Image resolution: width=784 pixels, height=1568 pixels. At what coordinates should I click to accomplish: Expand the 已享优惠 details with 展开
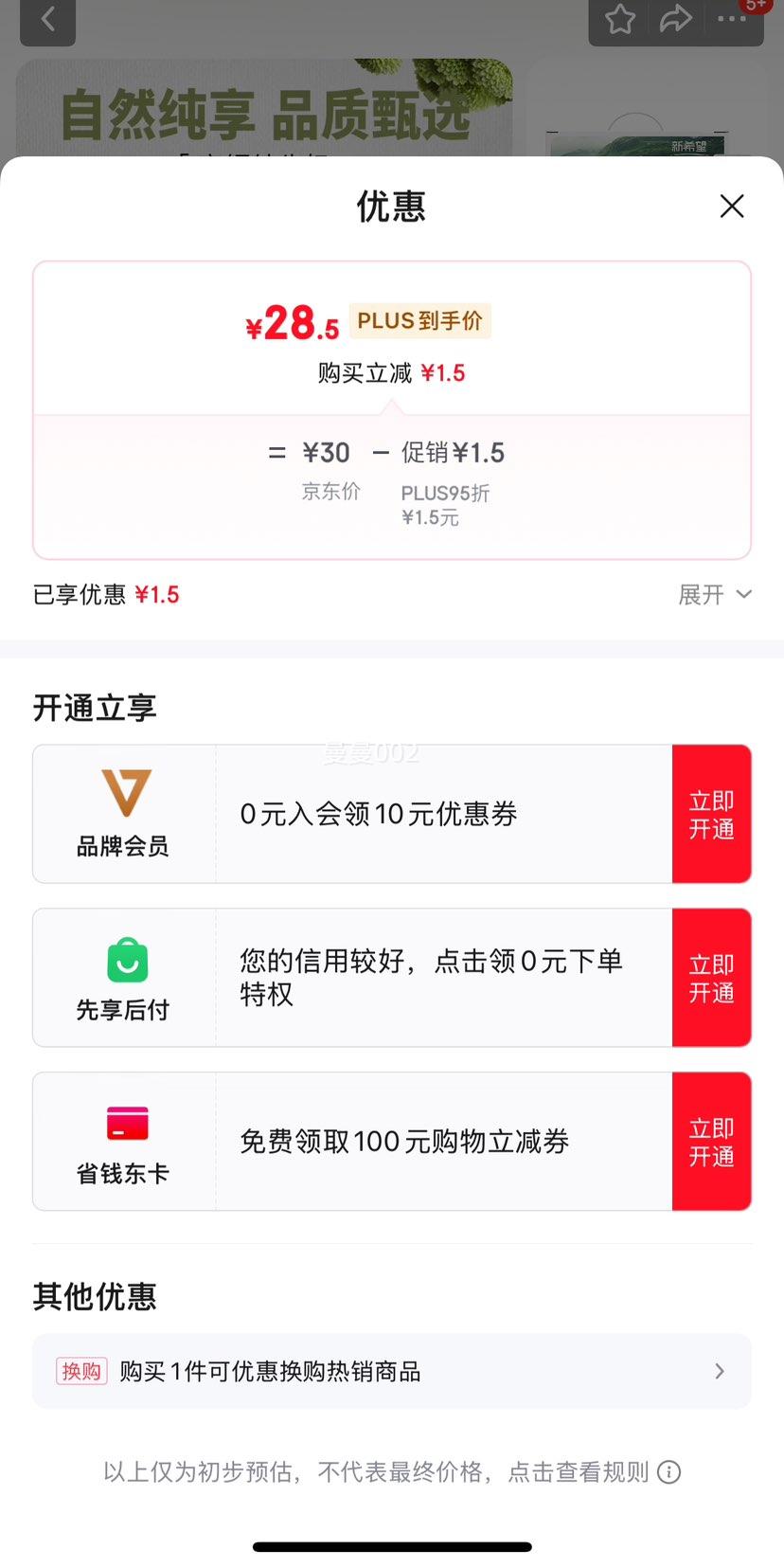tap(715, 594)
